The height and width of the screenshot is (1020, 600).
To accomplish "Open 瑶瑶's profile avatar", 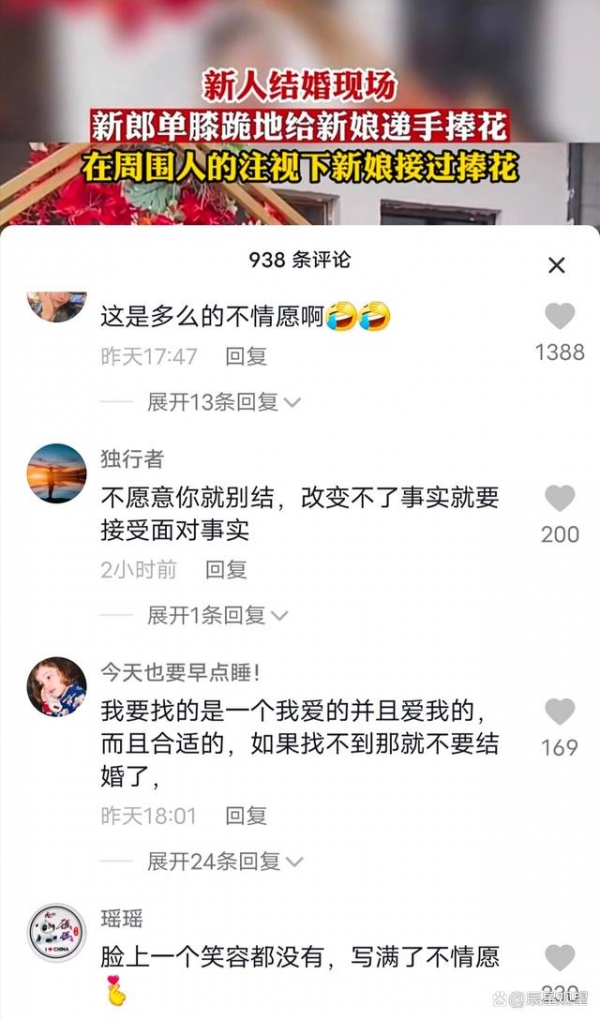I will click(56, 932).
